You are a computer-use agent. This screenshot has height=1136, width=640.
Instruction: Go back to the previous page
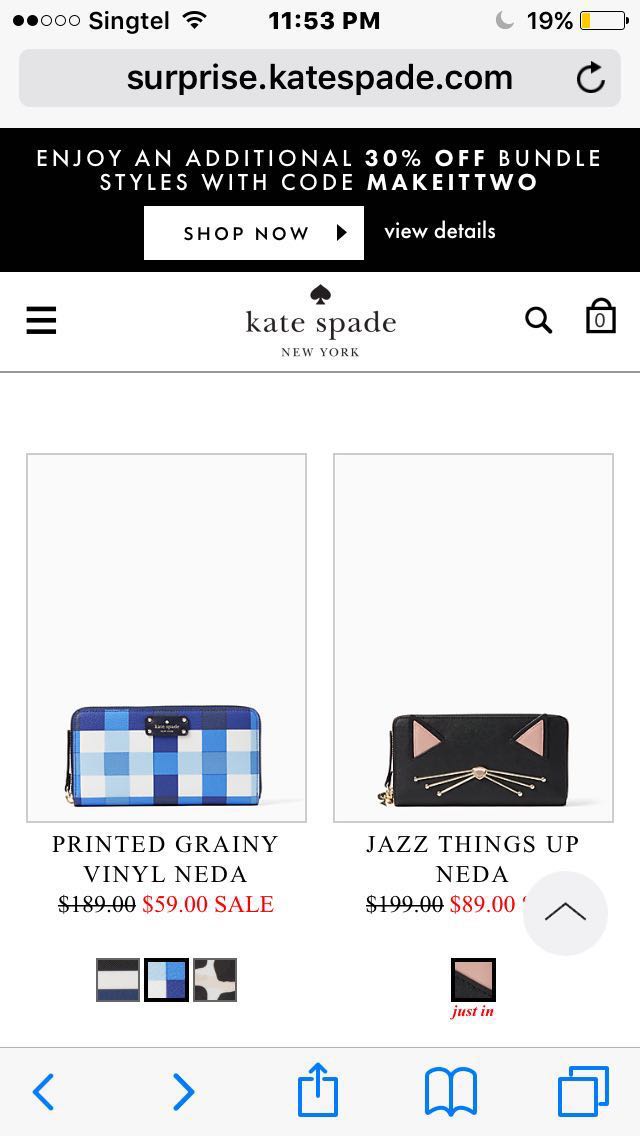[x=44, y=1091]
